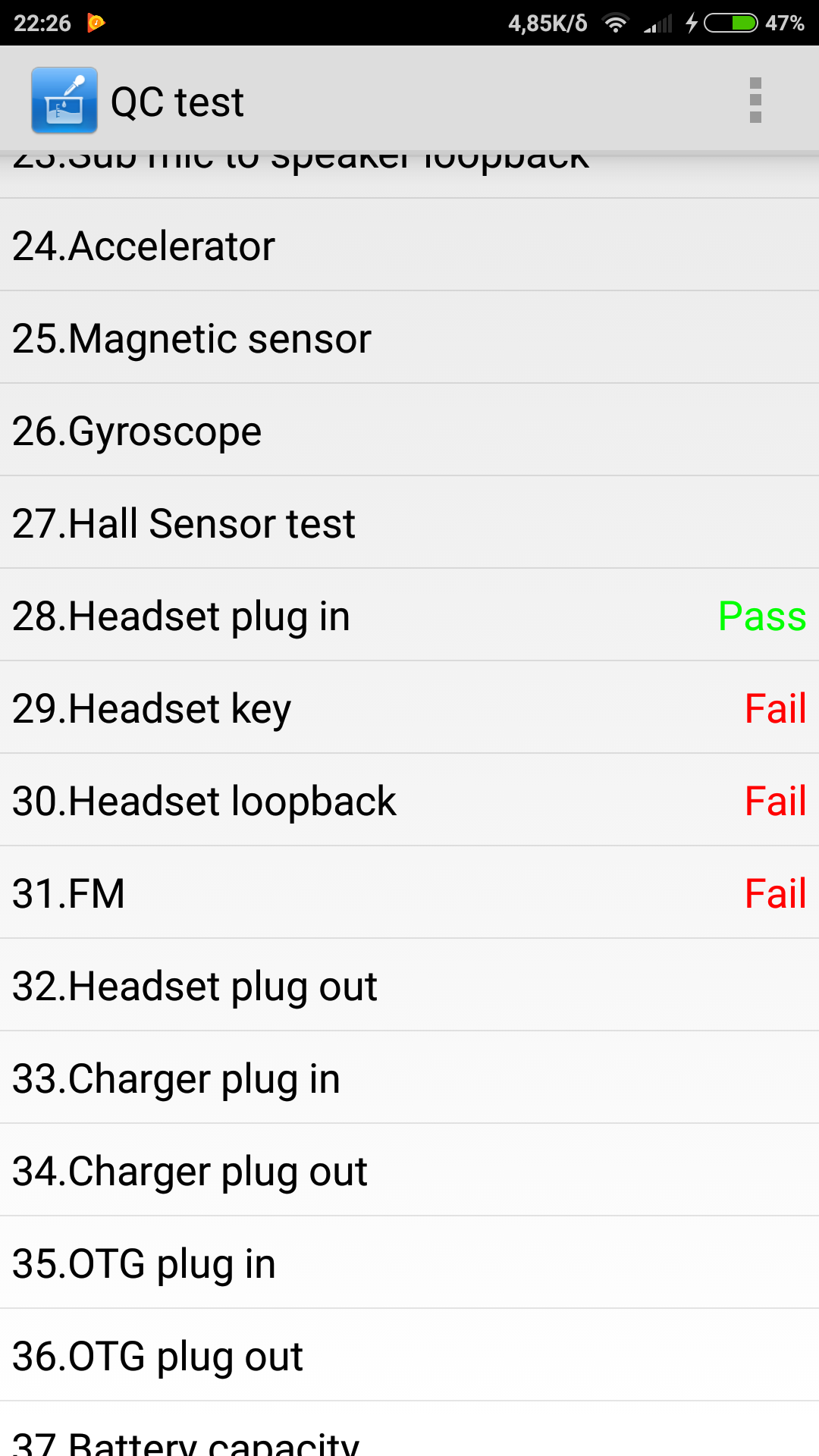Run the 24.Accelerator test
Image resolution: width=819 pixels, height=1456 pixels.
click(x=409, y=246)
